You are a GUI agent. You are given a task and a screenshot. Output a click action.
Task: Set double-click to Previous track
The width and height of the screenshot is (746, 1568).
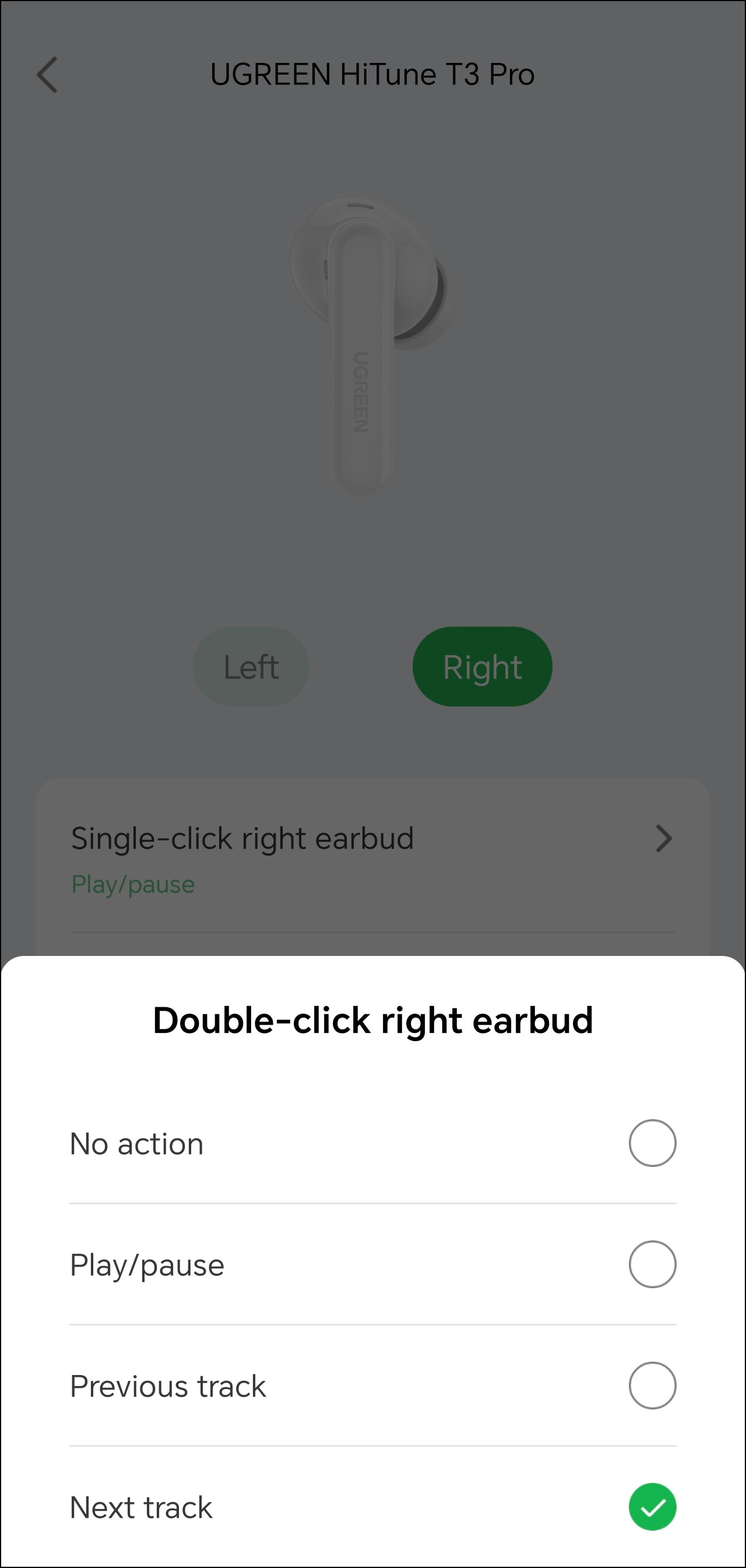[652, 1386]
